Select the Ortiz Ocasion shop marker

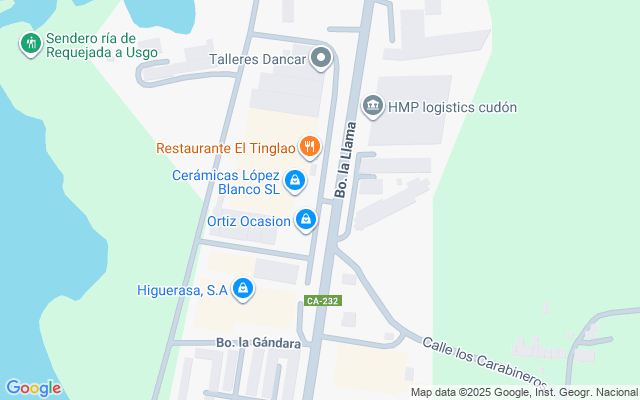point(307,220)
